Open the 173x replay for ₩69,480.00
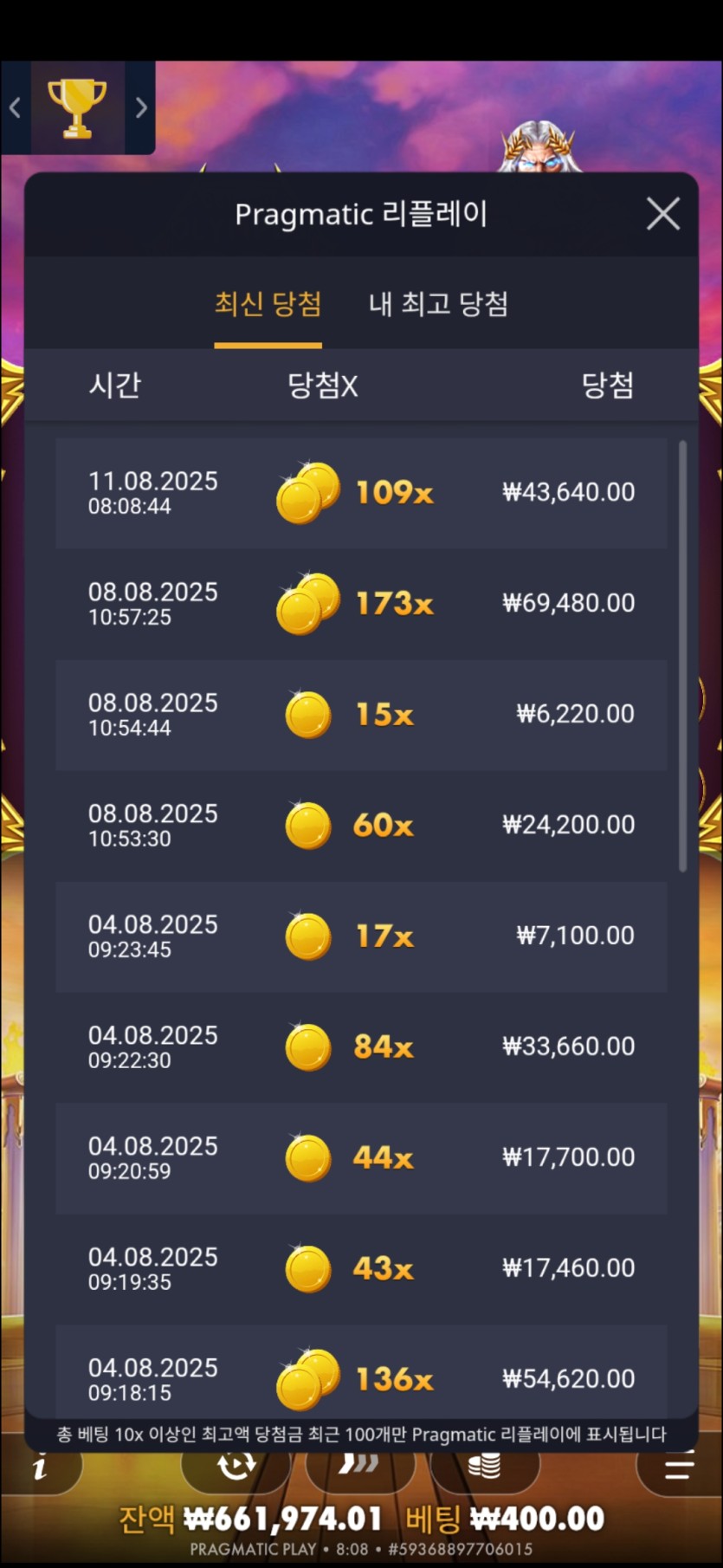The image size is (723, 1568). [x=361, y=604]
